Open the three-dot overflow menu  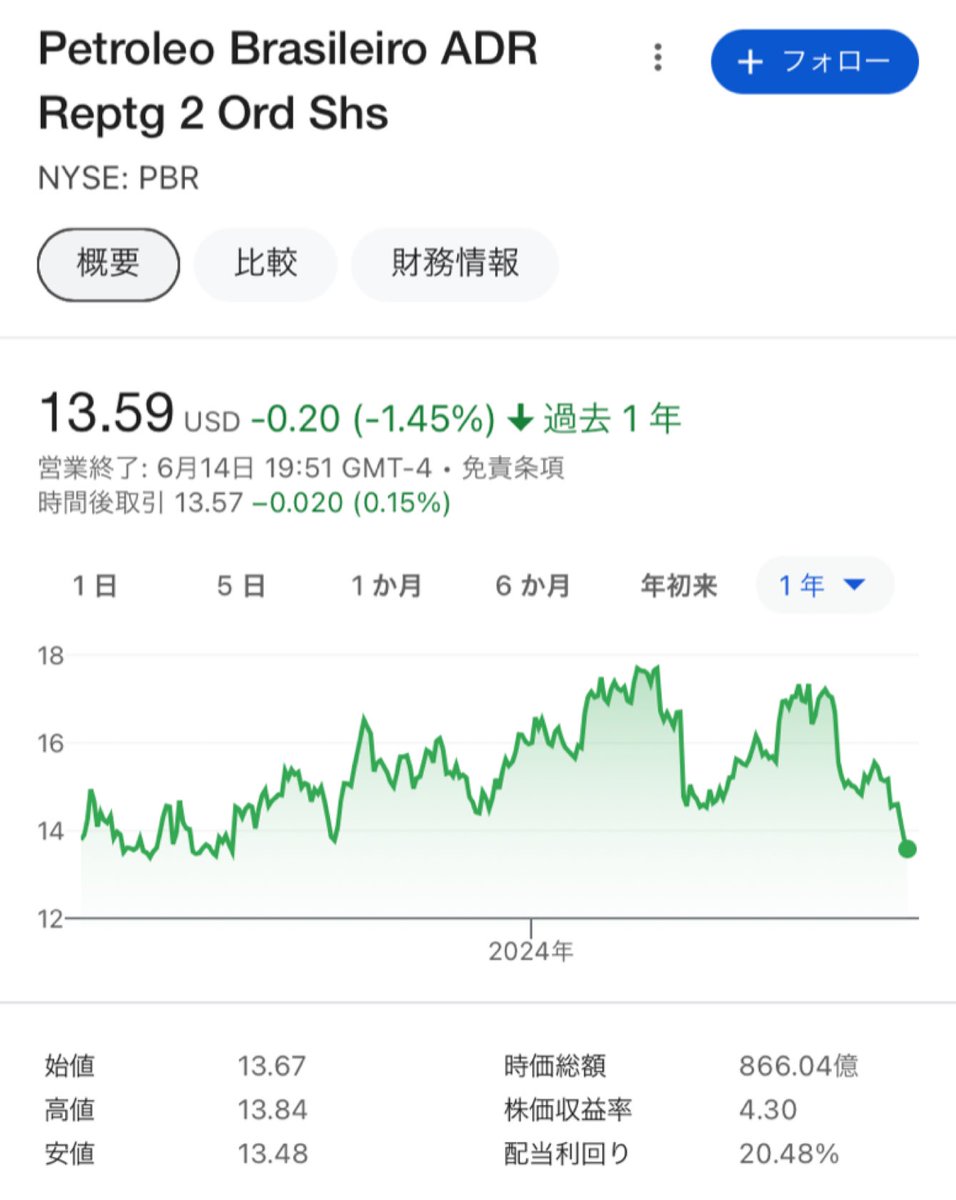point(657,58)
